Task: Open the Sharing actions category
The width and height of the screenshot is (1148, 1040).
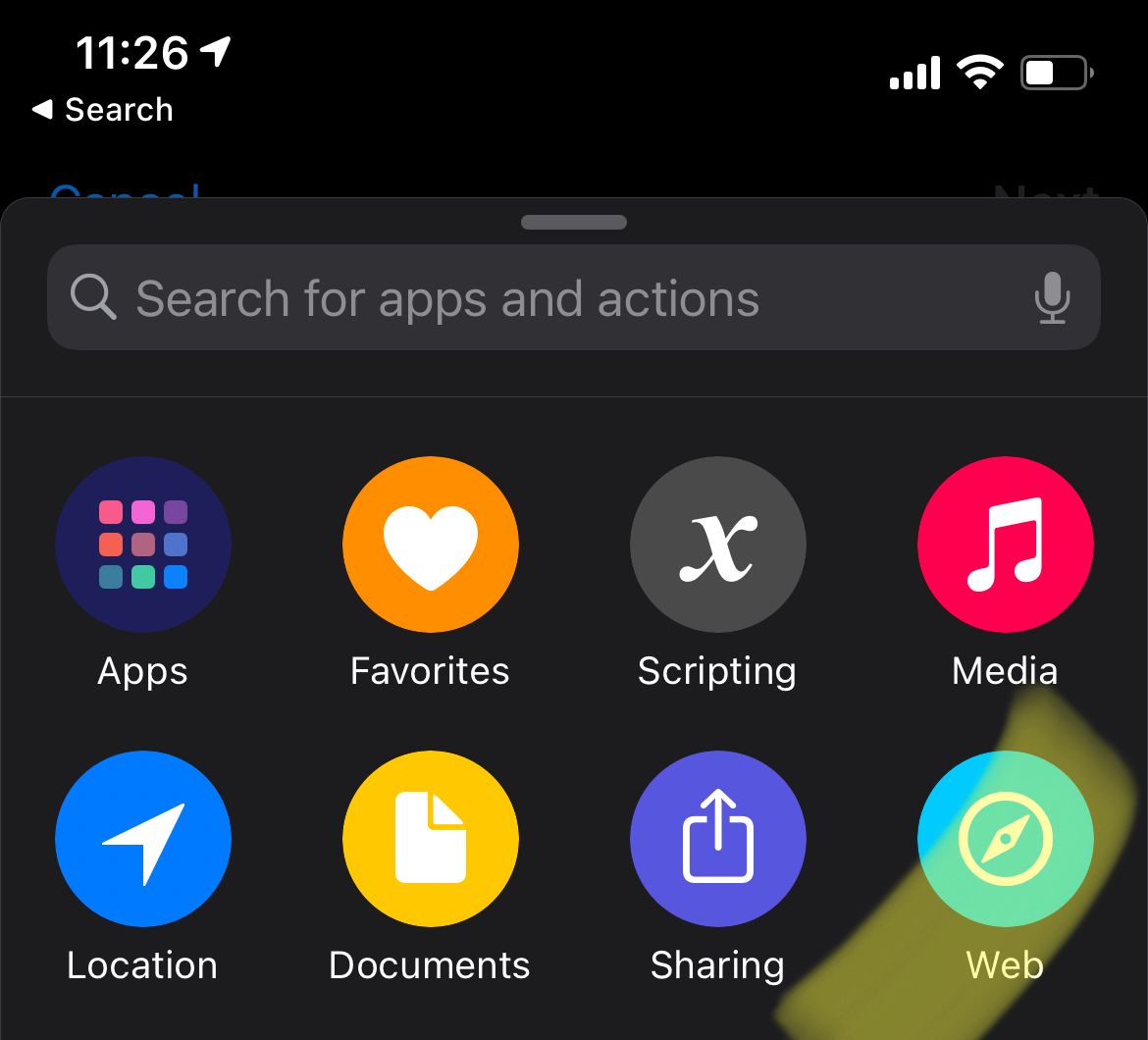Action: pyautogui.click(x=717, y=839)
